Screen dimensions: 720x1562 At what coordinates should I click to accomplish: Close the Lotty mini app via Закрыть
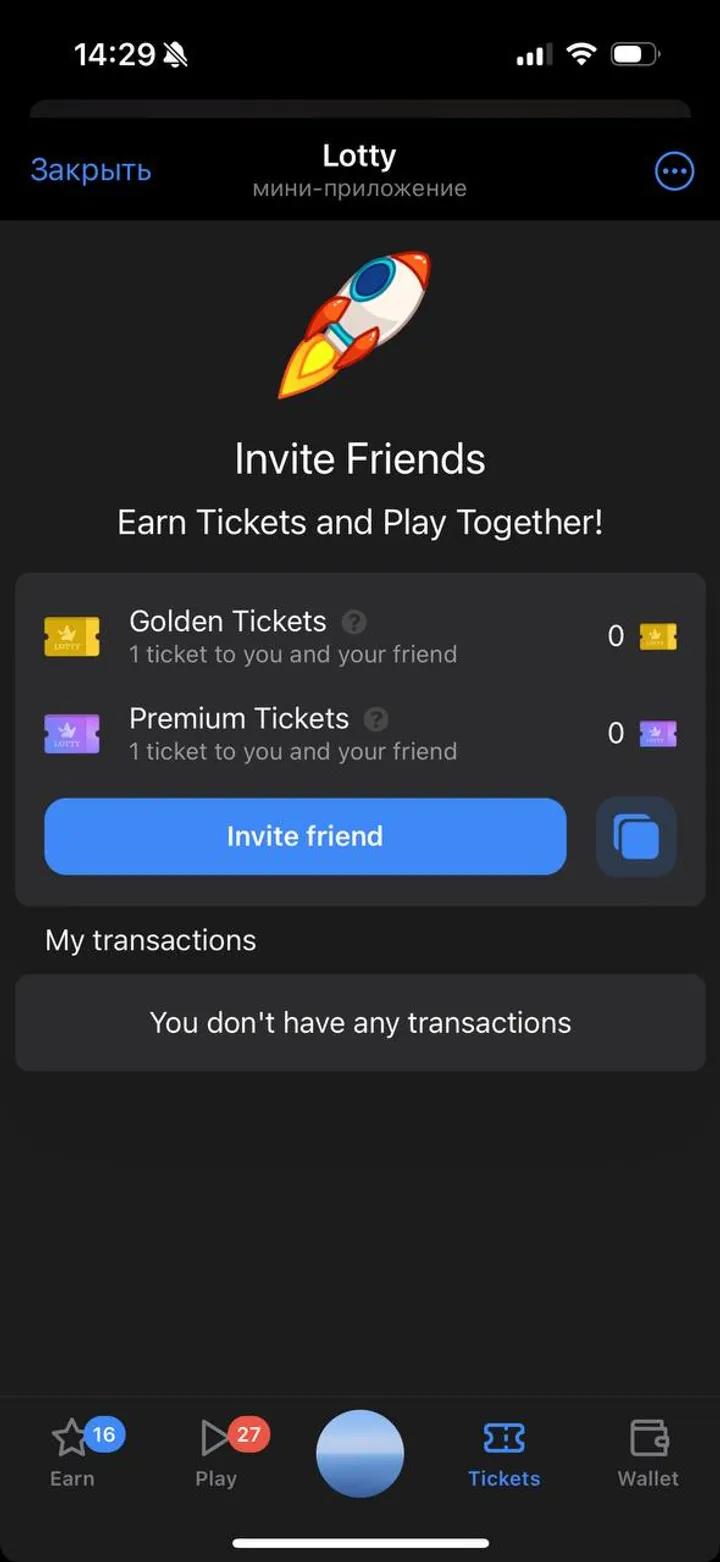[x=91, y=170]
